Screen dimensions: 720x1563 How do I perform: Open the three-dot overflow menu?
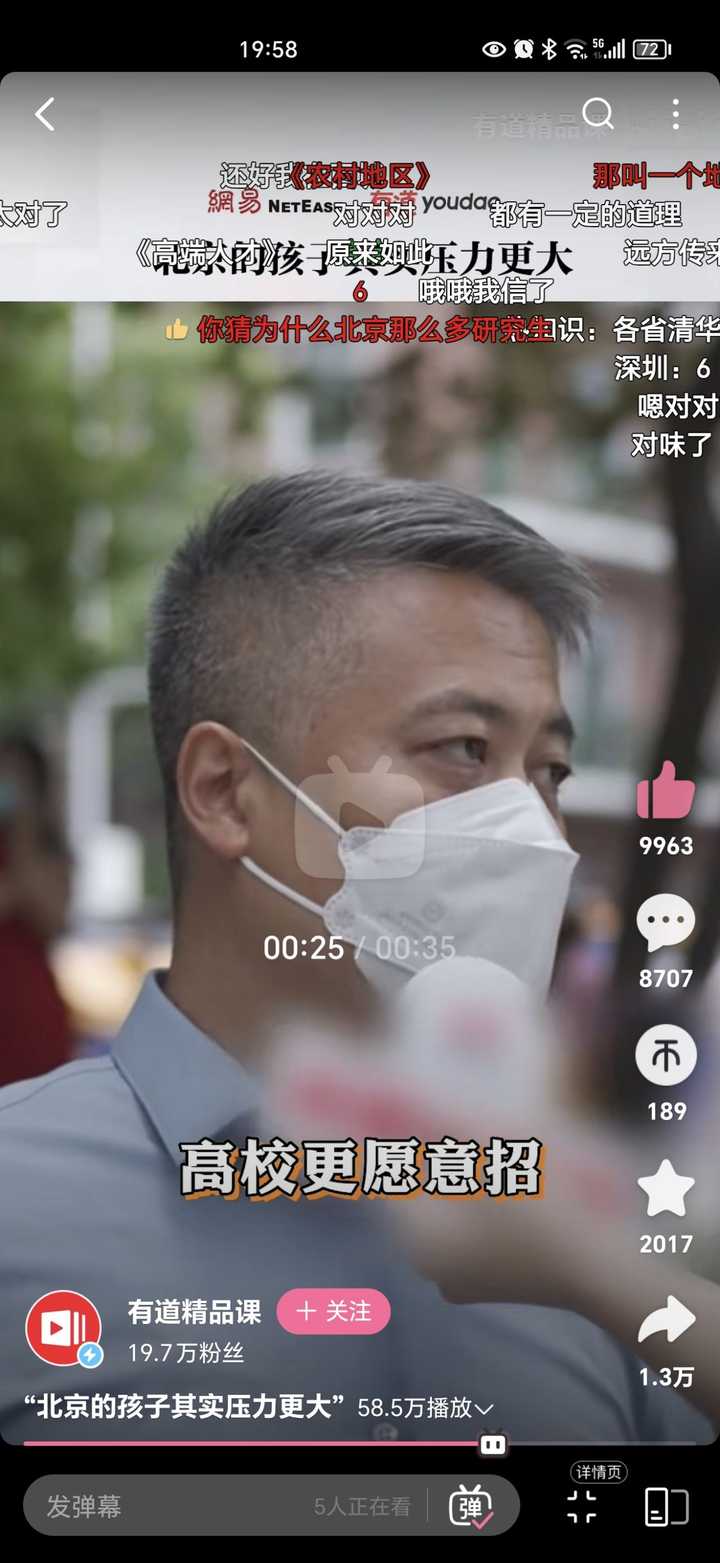click(676, 114)
